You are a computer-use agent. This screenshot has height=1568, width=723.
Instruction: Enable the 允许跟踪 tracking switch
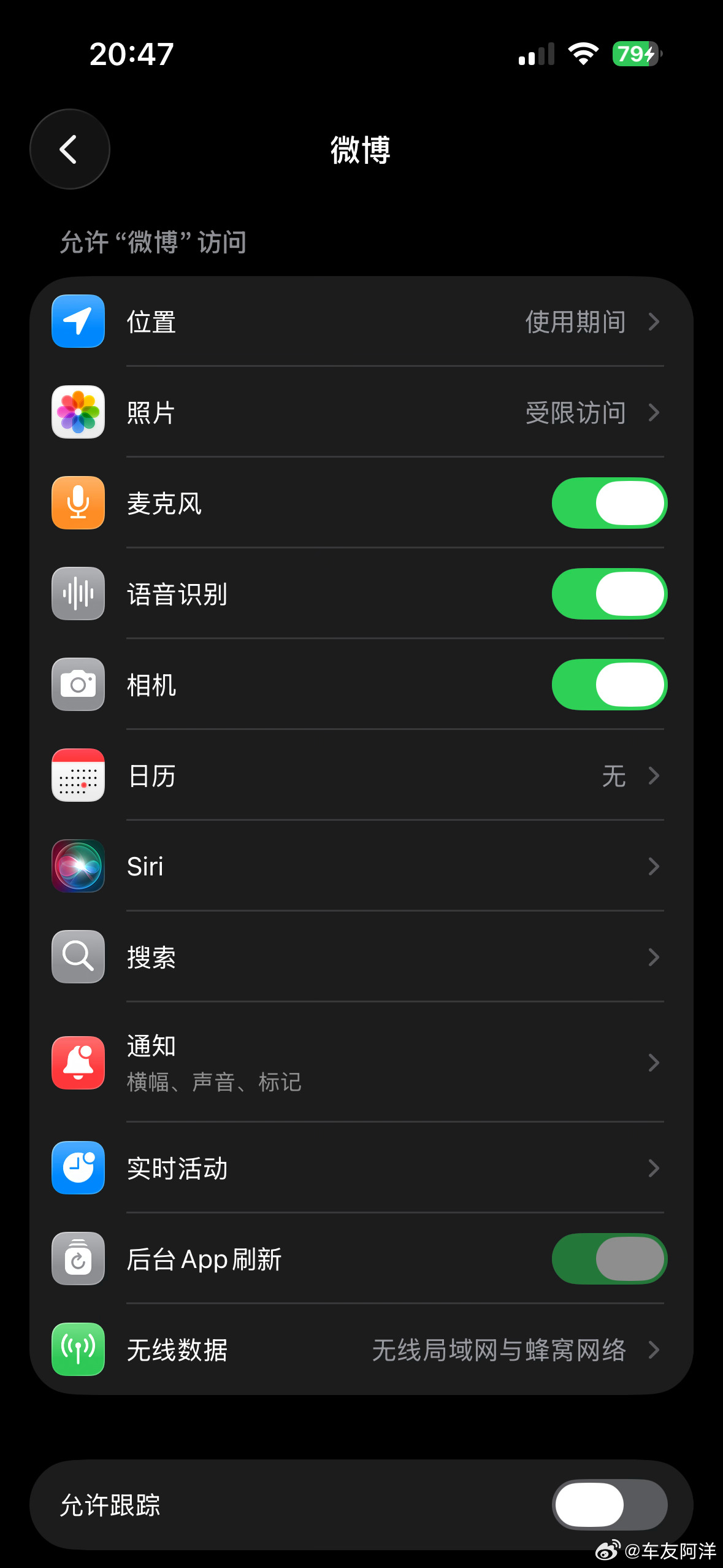tap(610, 1504)
